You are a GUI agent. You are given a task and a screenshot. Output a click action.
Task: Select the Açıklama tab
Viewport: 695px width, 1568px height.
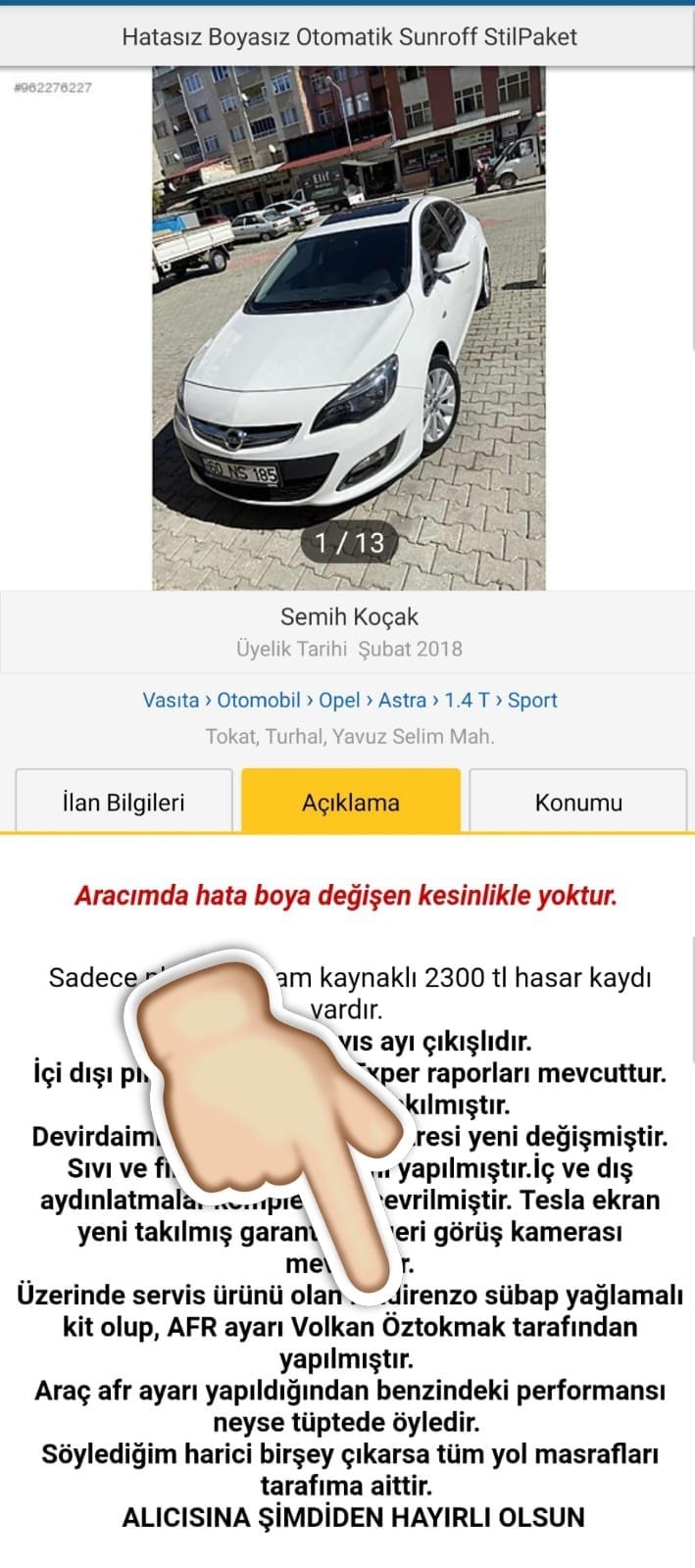[x=351, y=802]
